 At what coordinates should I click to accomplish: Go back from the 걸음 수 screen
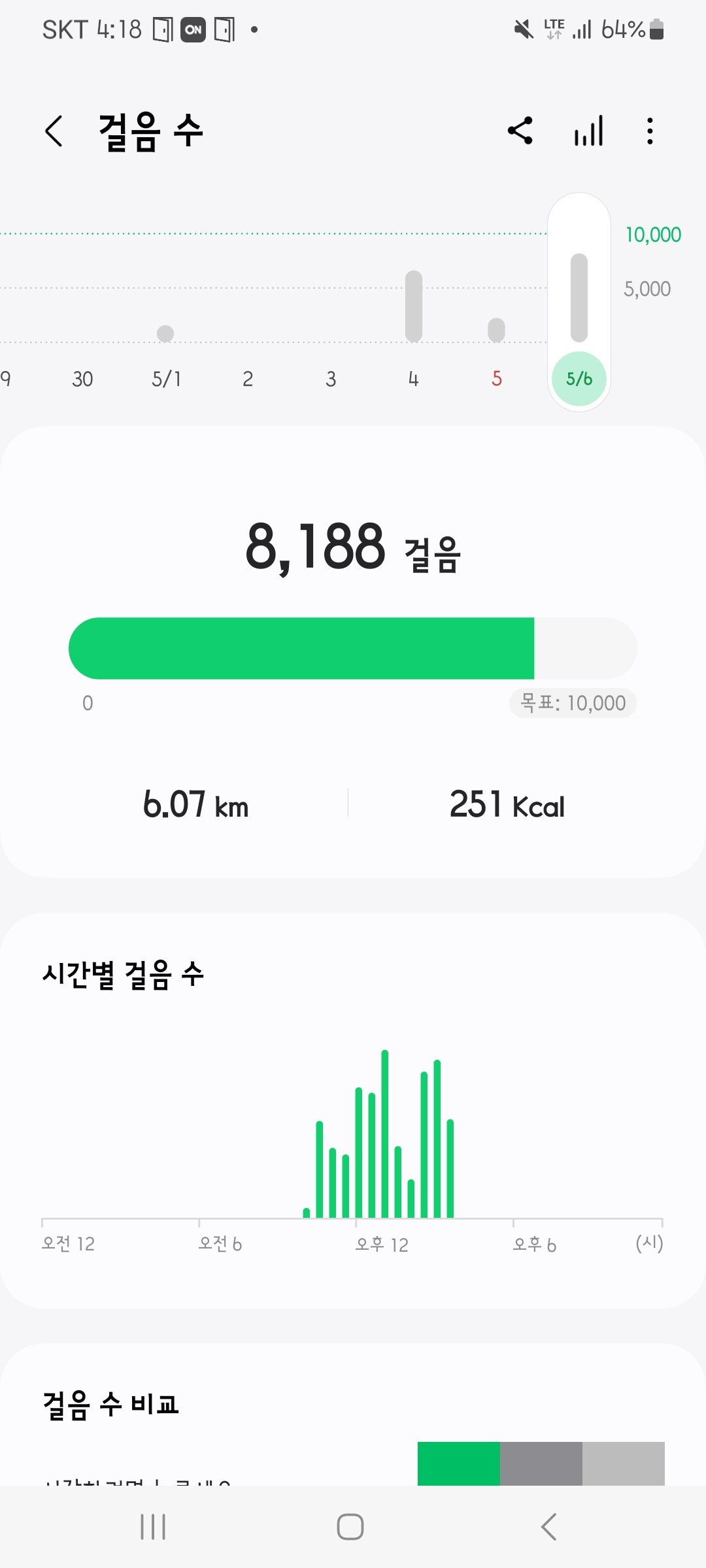click(x=54, y=131)
